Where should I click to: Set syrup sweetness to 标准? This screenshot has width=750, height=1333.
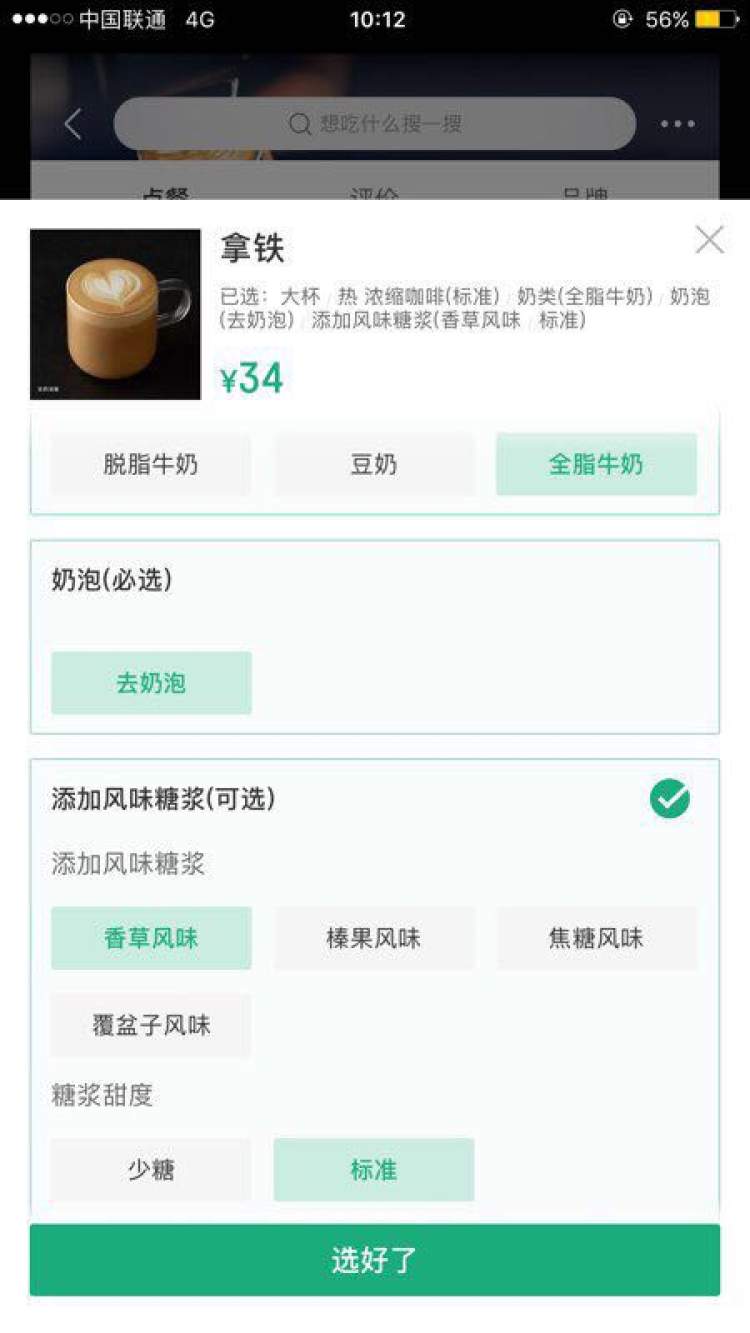[374, 1169]
